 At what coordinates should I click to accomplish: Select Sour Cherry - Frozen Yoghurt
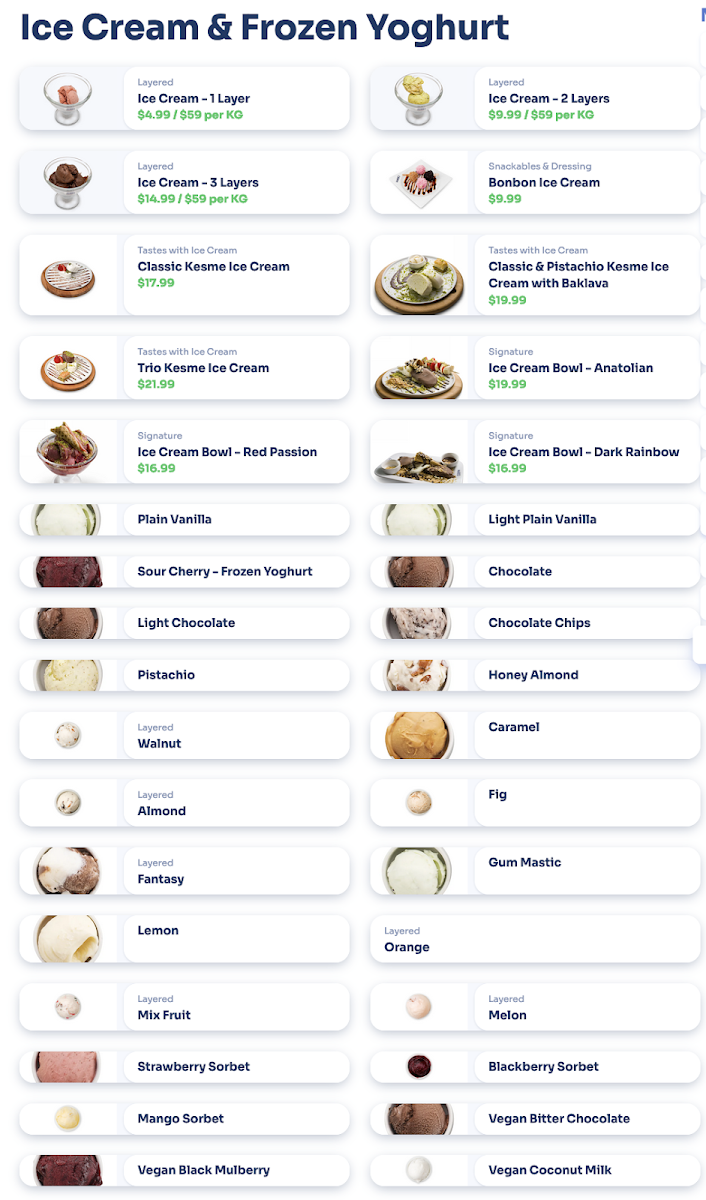pyautogui.click(x=184, y=571)
